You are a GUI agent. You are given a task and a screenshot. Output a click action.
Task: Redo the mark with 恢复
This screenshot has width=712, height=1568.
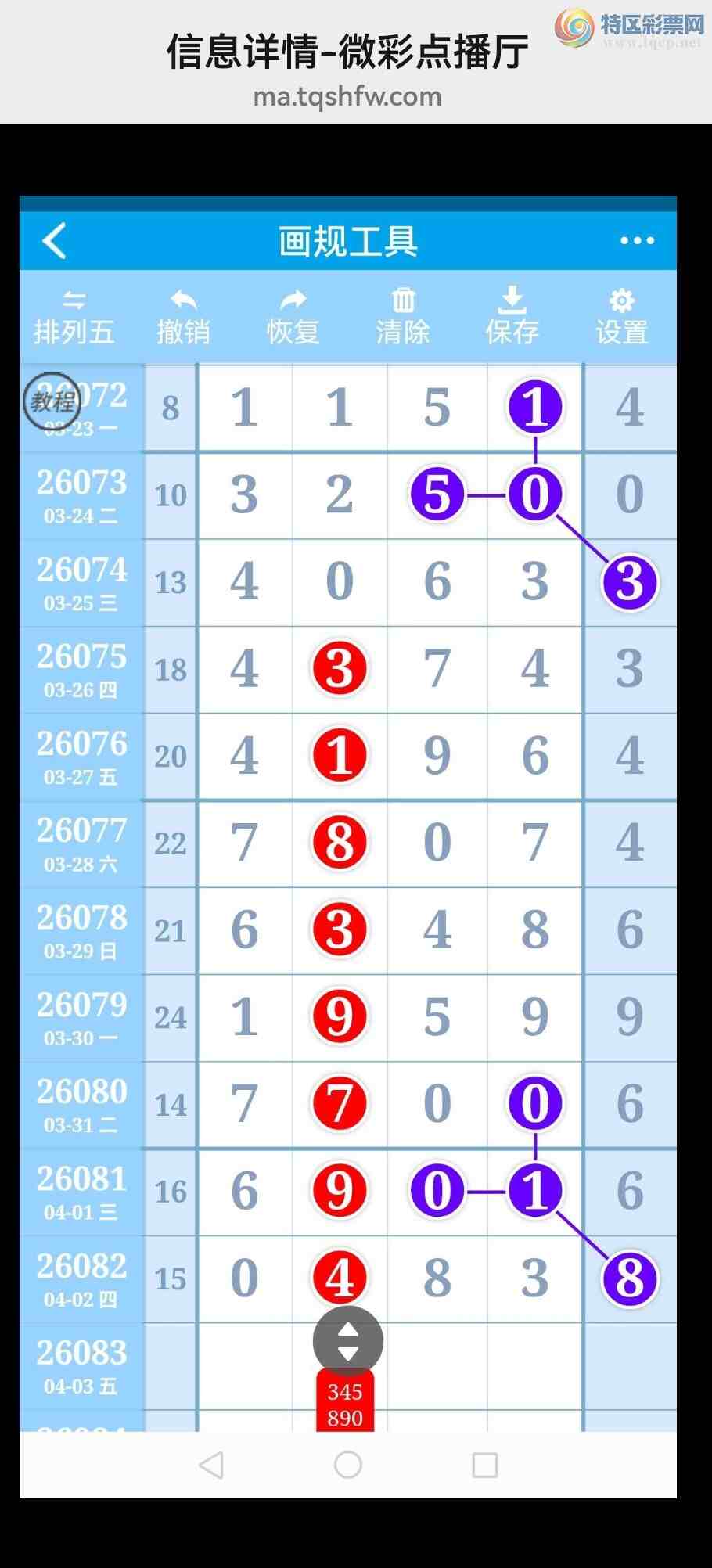point(293,318)
